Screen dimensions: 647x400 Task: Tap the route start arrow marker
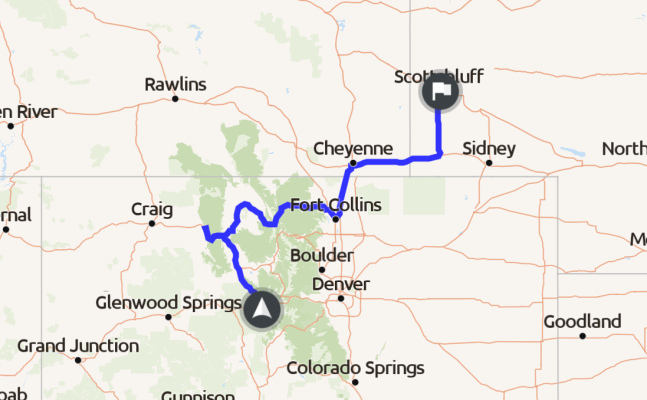[261, 309]
